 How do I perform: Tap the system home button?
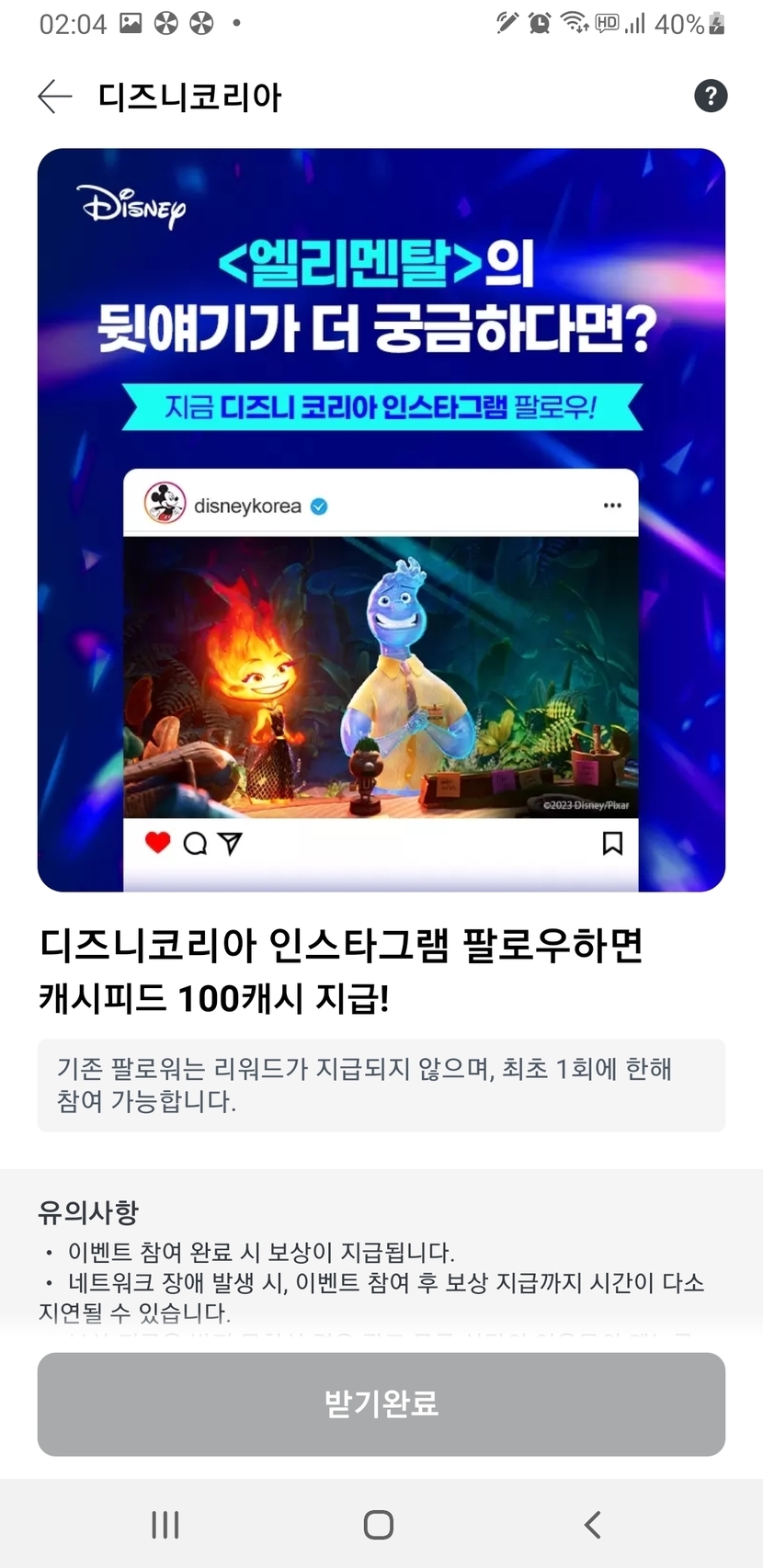379,1525
